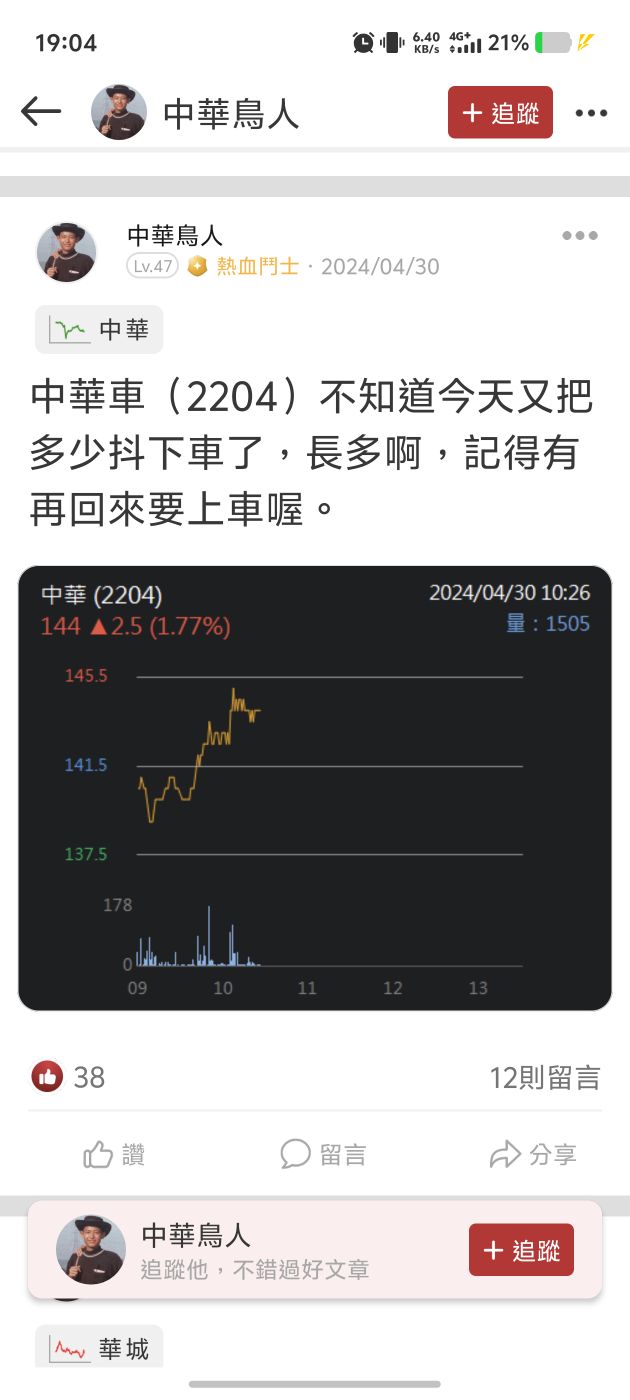The width and height of the screenshot is (630, 1400).
Task: Share this post via 分享
Action: pyautogui.click(x=533, y=1155)
